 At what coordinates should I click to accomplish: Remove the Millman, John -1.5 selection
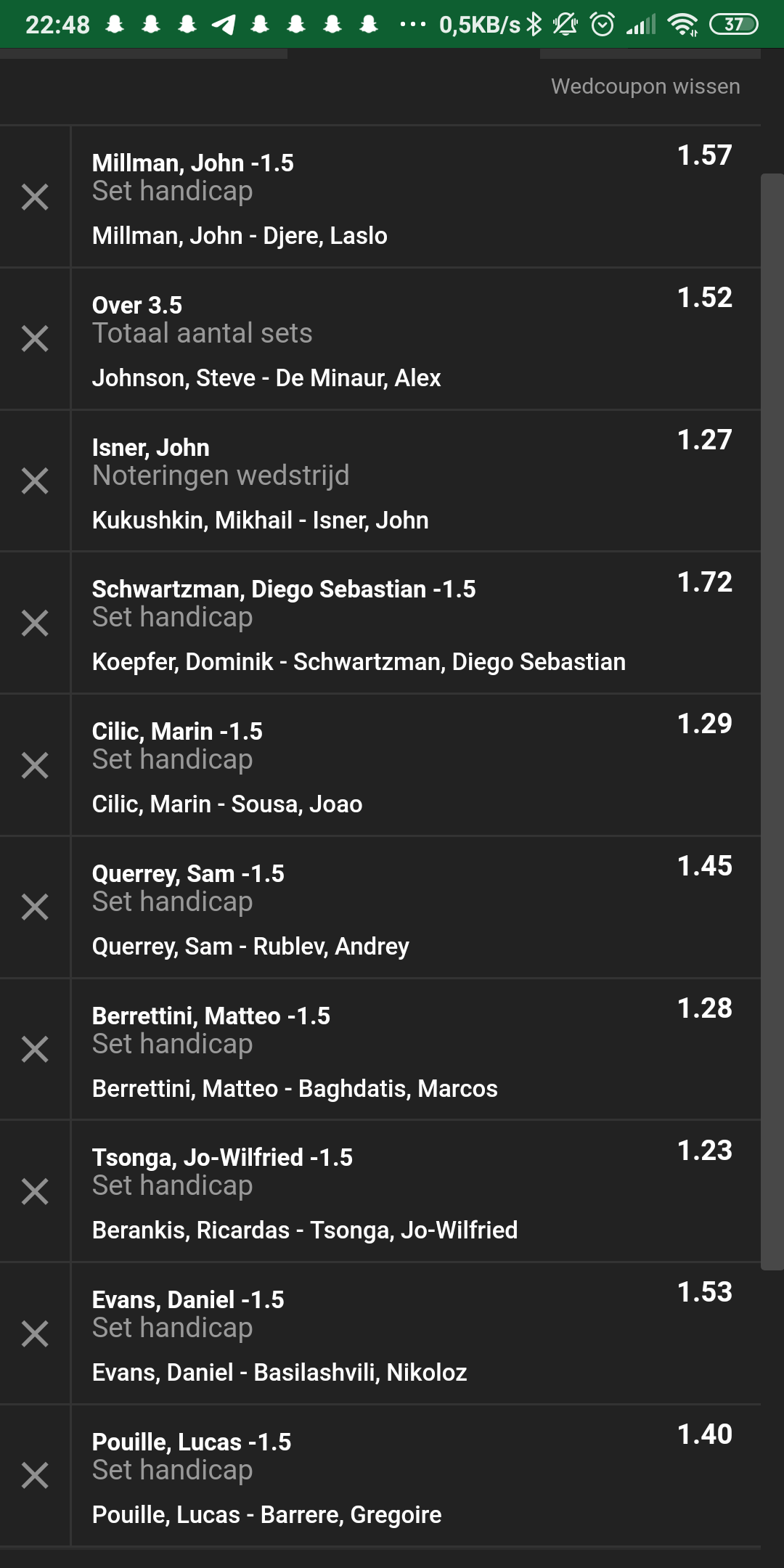pyautogui.click(x=35, y=197)
